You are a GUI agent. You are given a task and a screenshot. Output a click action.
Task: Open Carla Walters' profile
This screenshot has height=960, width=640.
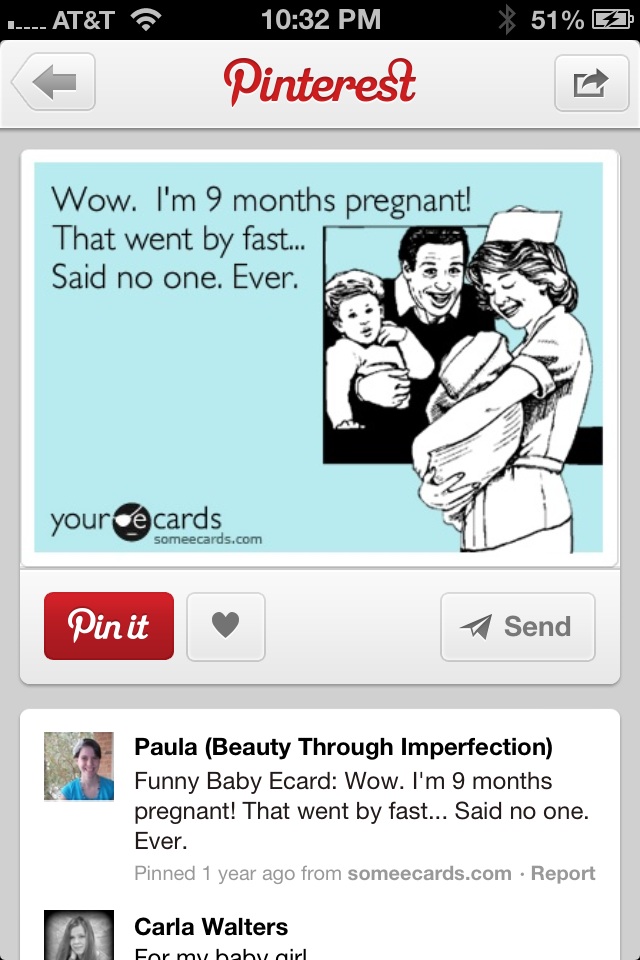[211, 927]
